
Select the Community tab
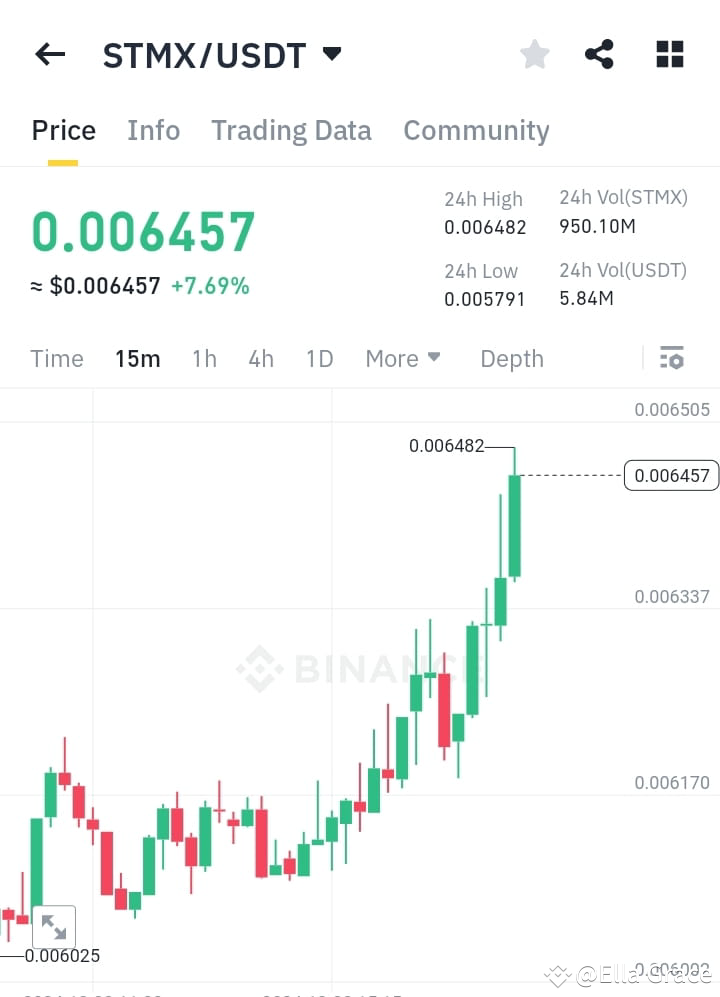[x=476, y=130]
